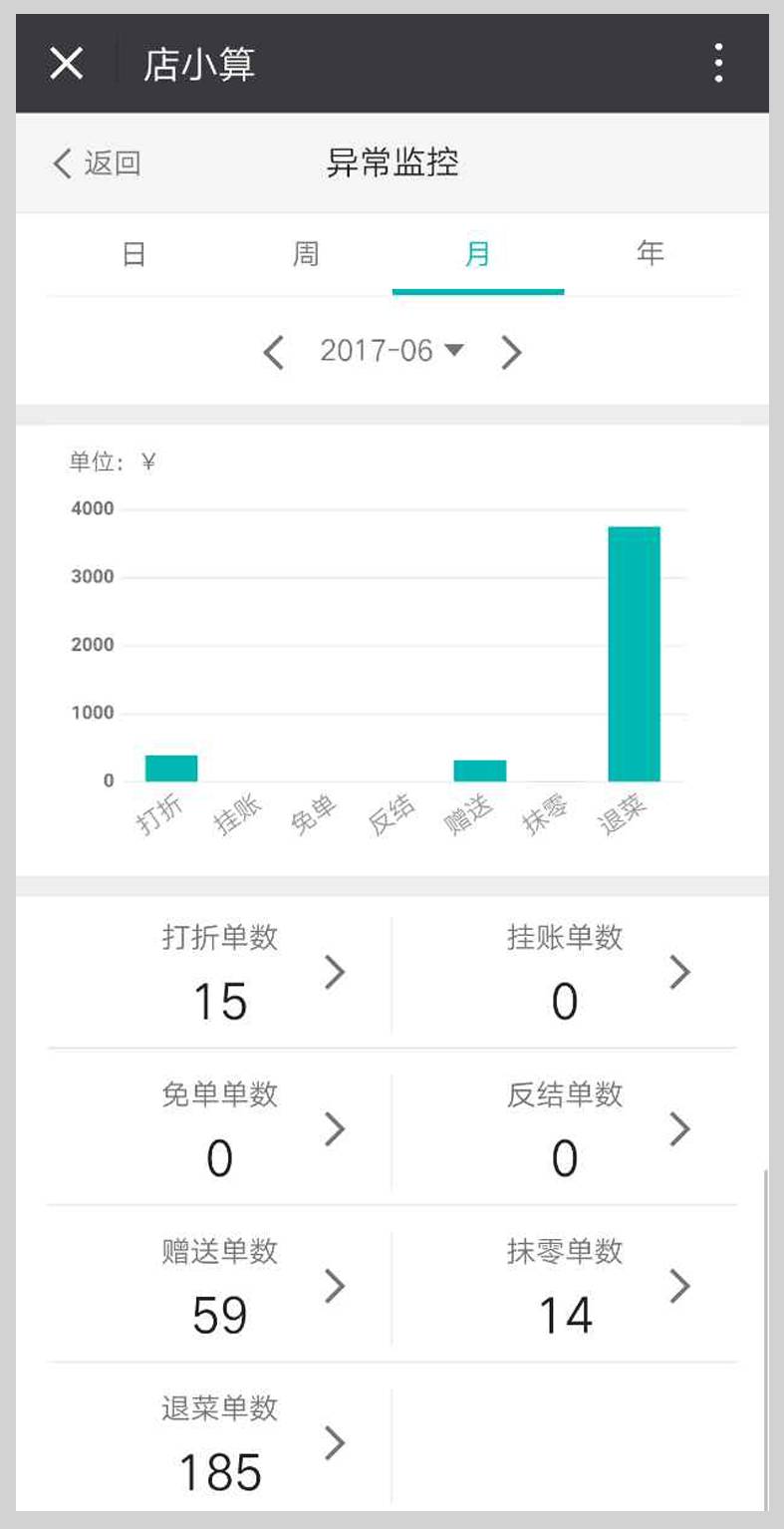Go back with 返回
The width and height of the screenshot is (784, 1529).
click(x=98, y=162)
